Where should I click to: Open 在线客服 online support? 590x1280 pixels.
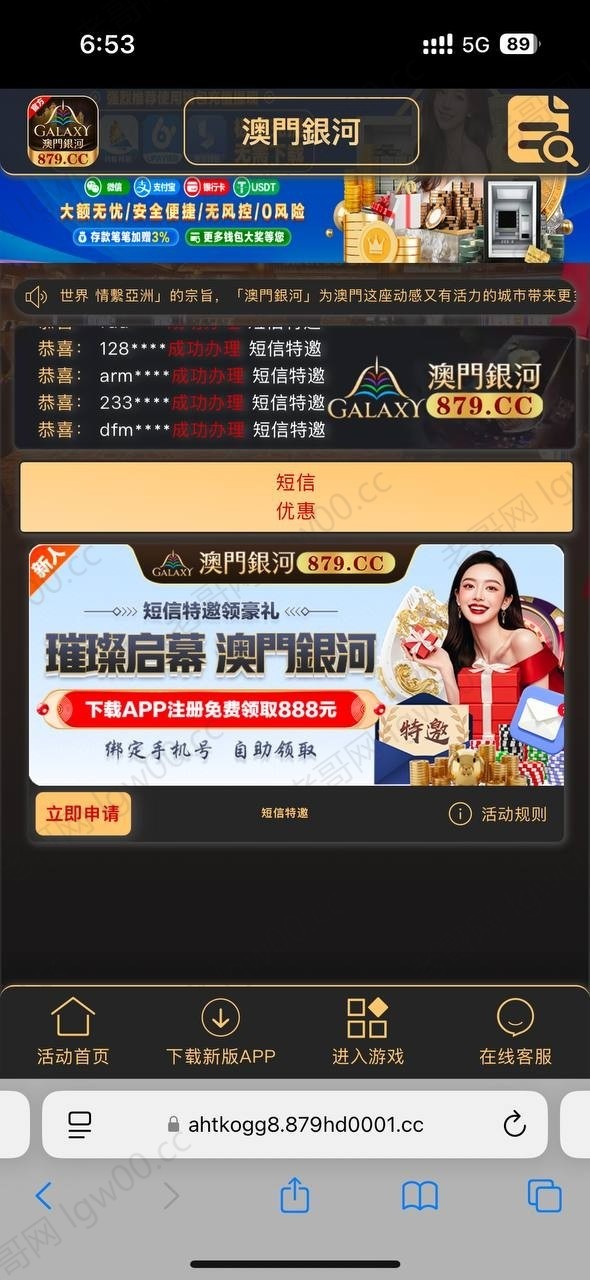click(x=515, y=1031)
